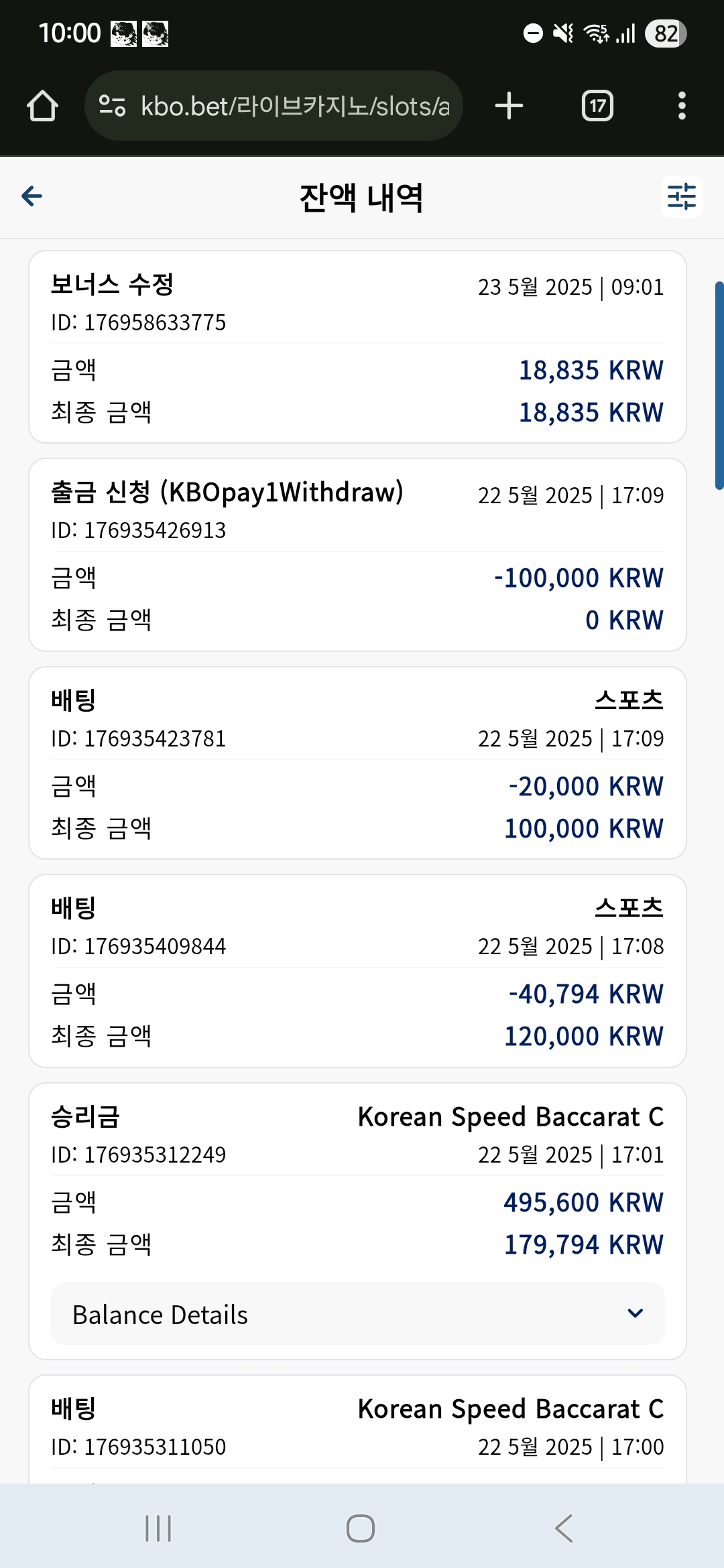Open the 스포츠 link on bet ID 176935423781
This screenshot has height=1568, width=724.
click(629, 700)
